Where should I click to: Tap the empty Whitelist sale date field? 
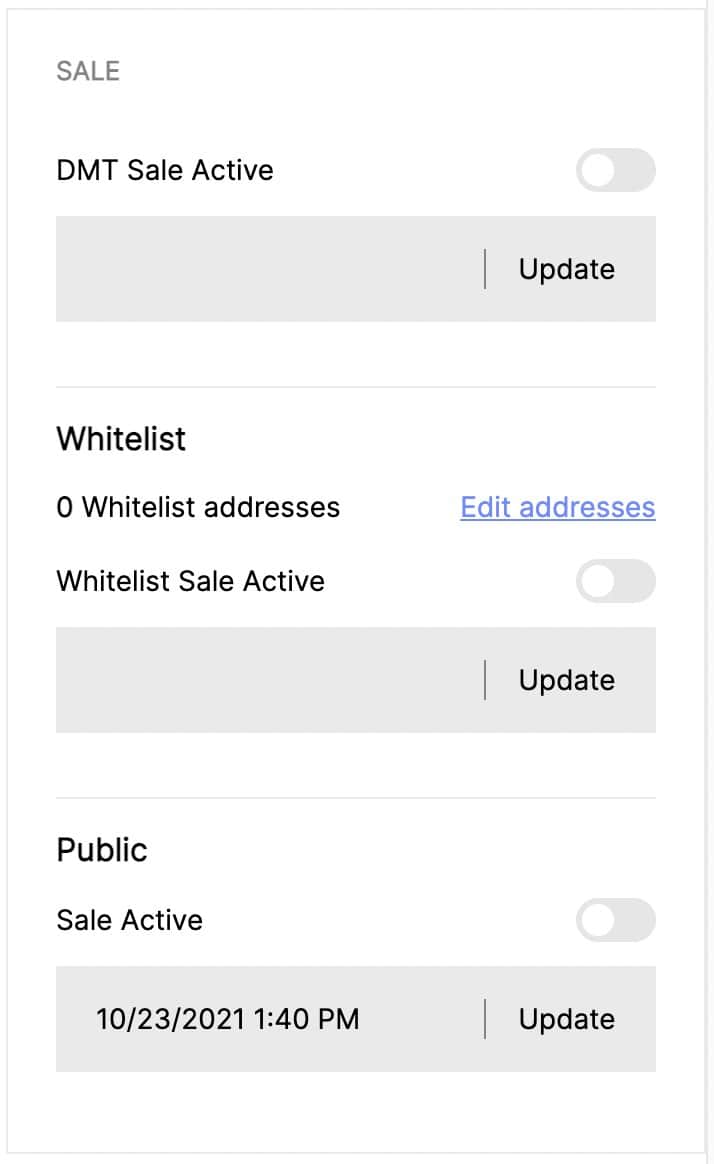tap(270, 680)
